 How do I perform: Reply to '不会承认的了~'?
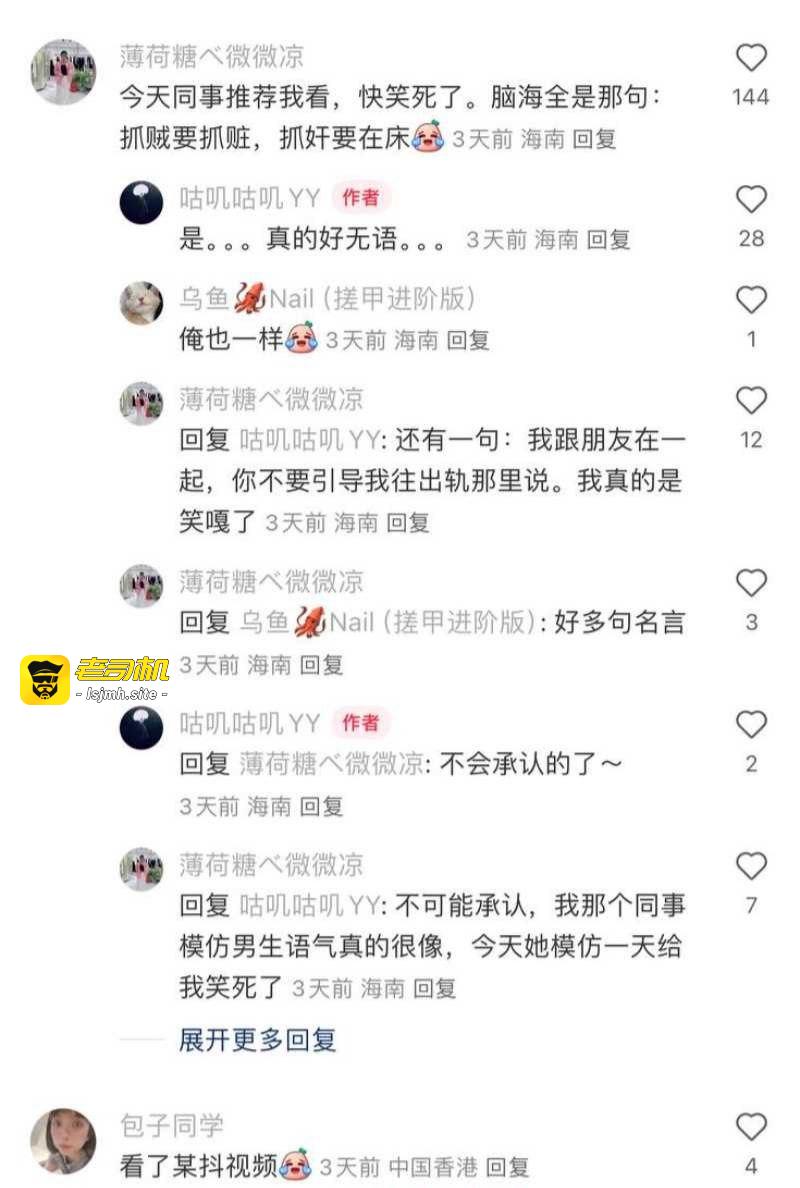(x=321, y=807)
